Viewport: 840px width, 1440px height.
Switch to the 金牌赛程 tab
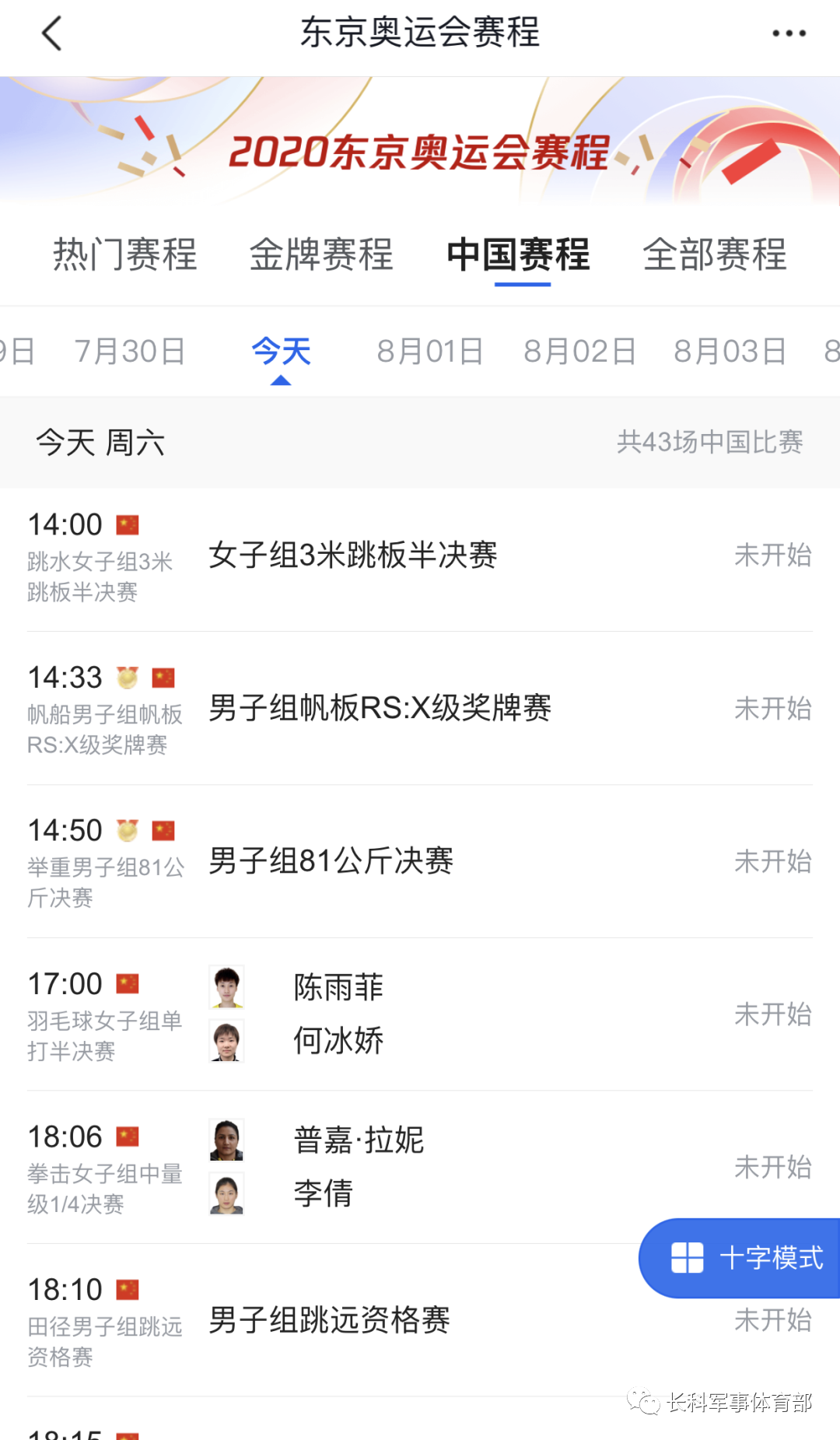321,254
